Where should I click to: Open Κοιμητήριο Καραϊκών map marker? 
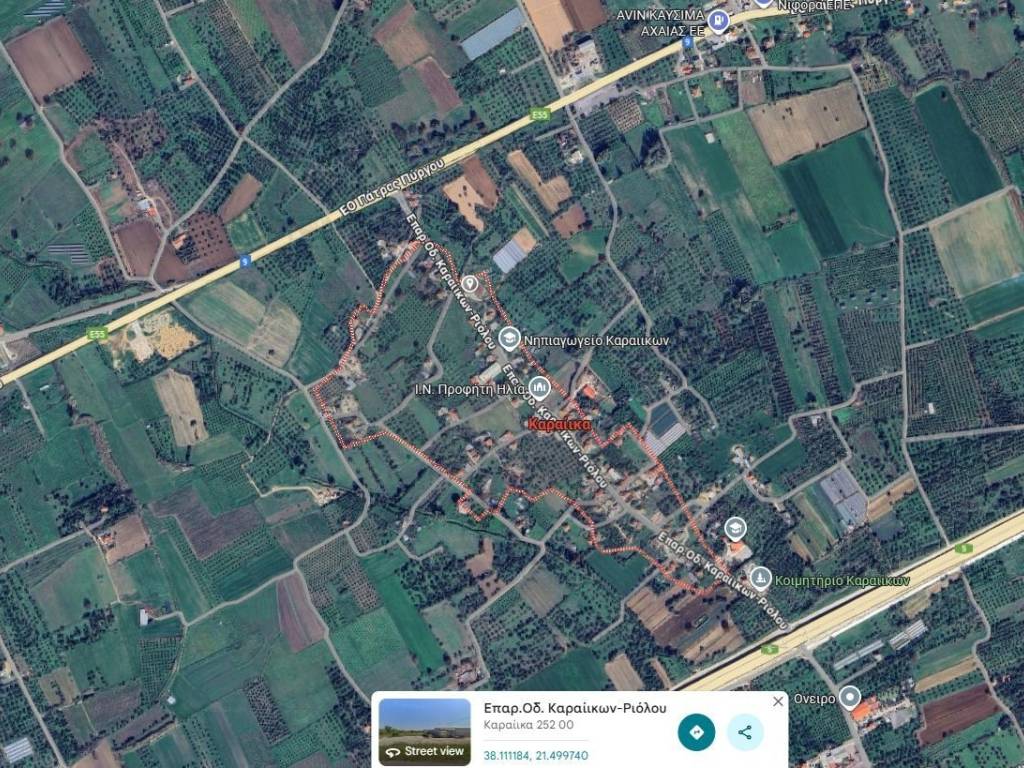(761, 578)
